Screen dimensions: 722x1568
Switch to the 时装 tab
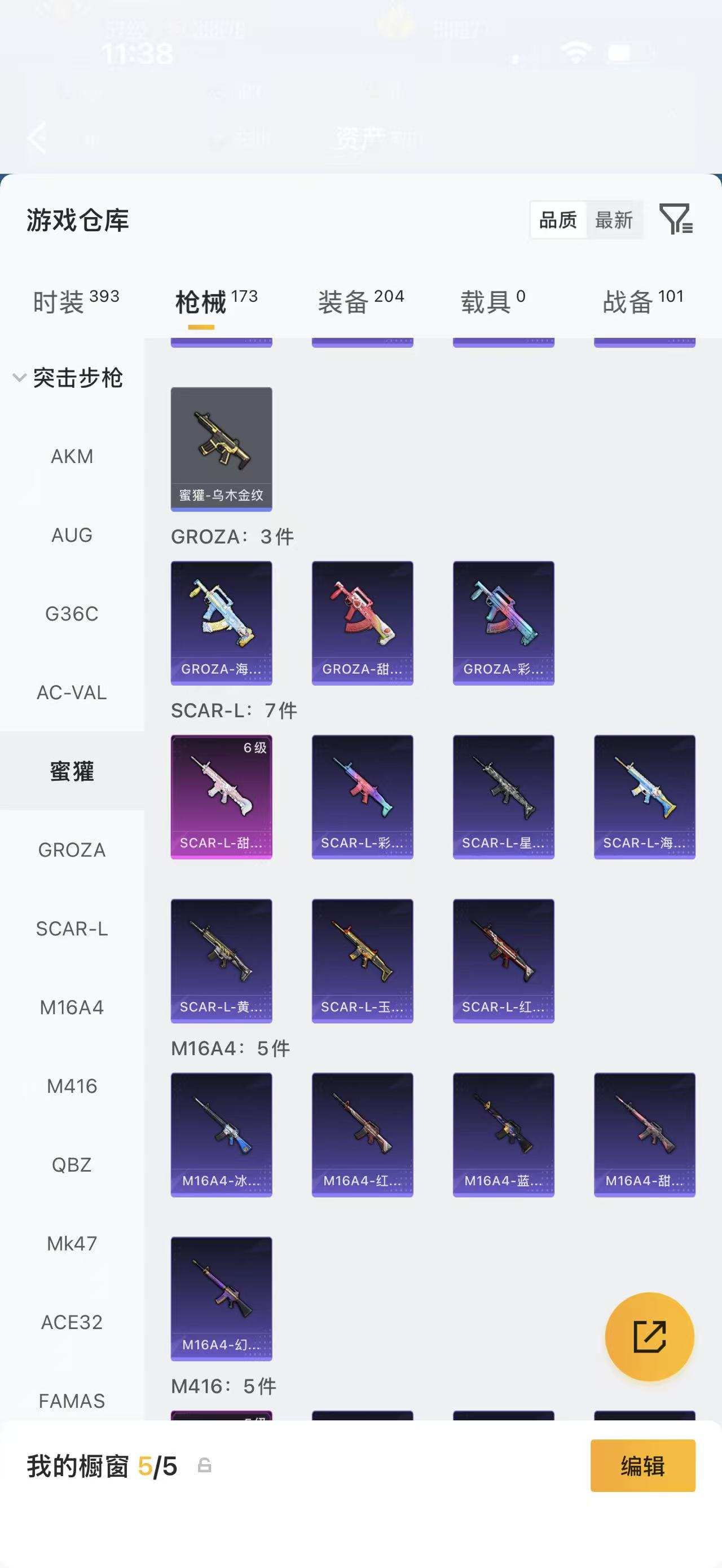(x=76, y=301)
